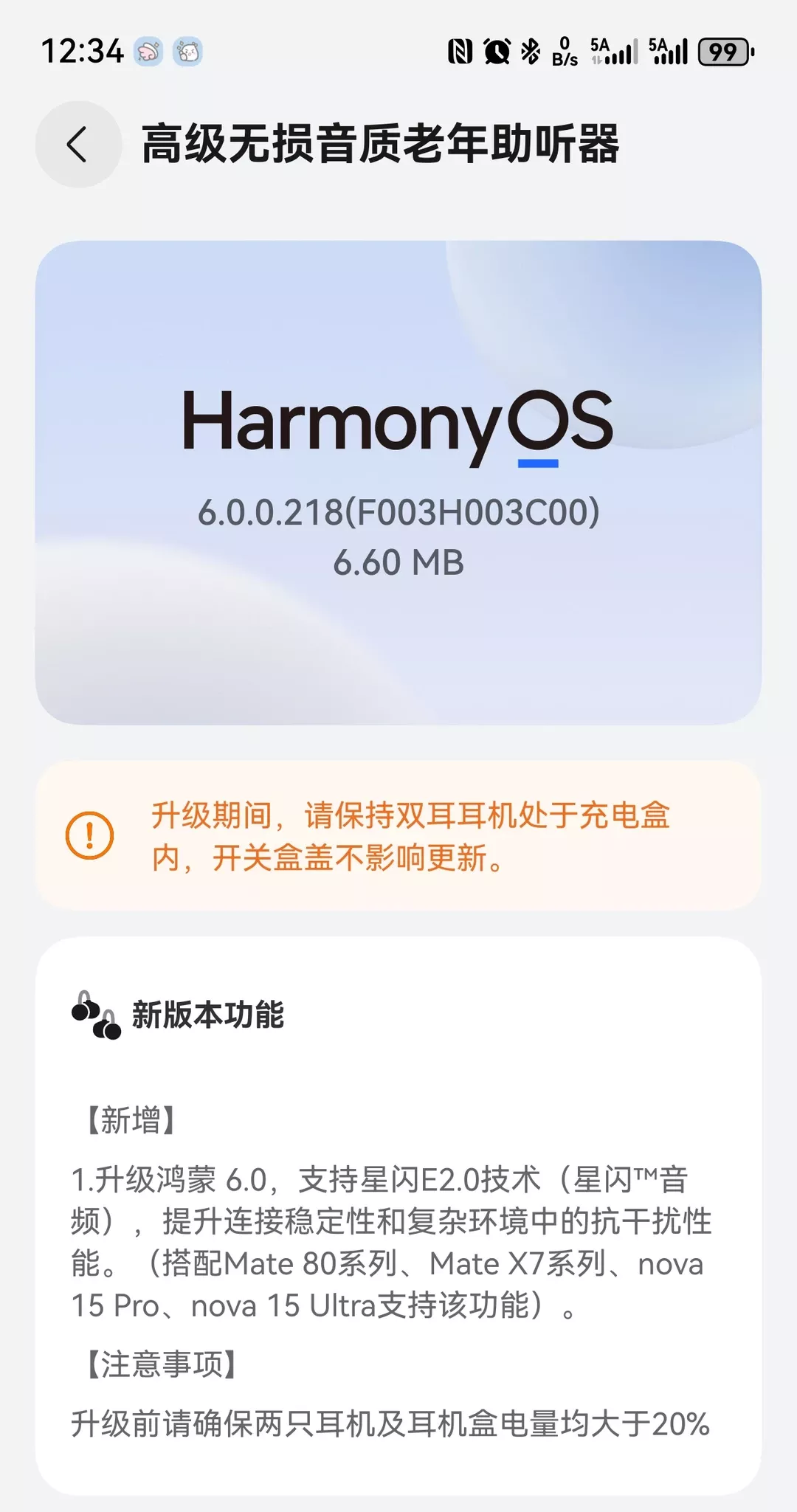Tap the back arrow to exit update page
Image resolution: width=797 pixels, height=1512 pixels.
(77, 145)
